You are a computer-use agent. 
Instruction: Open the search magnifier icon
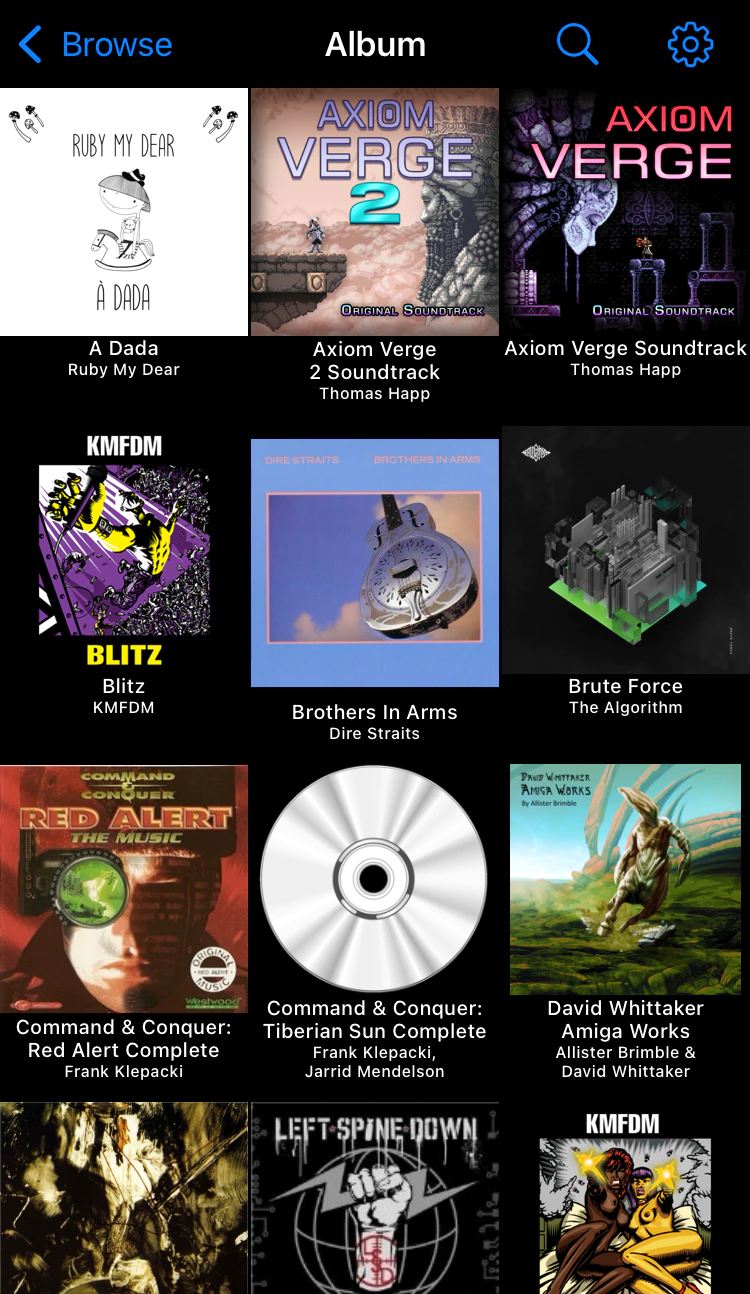click(577, 45)
